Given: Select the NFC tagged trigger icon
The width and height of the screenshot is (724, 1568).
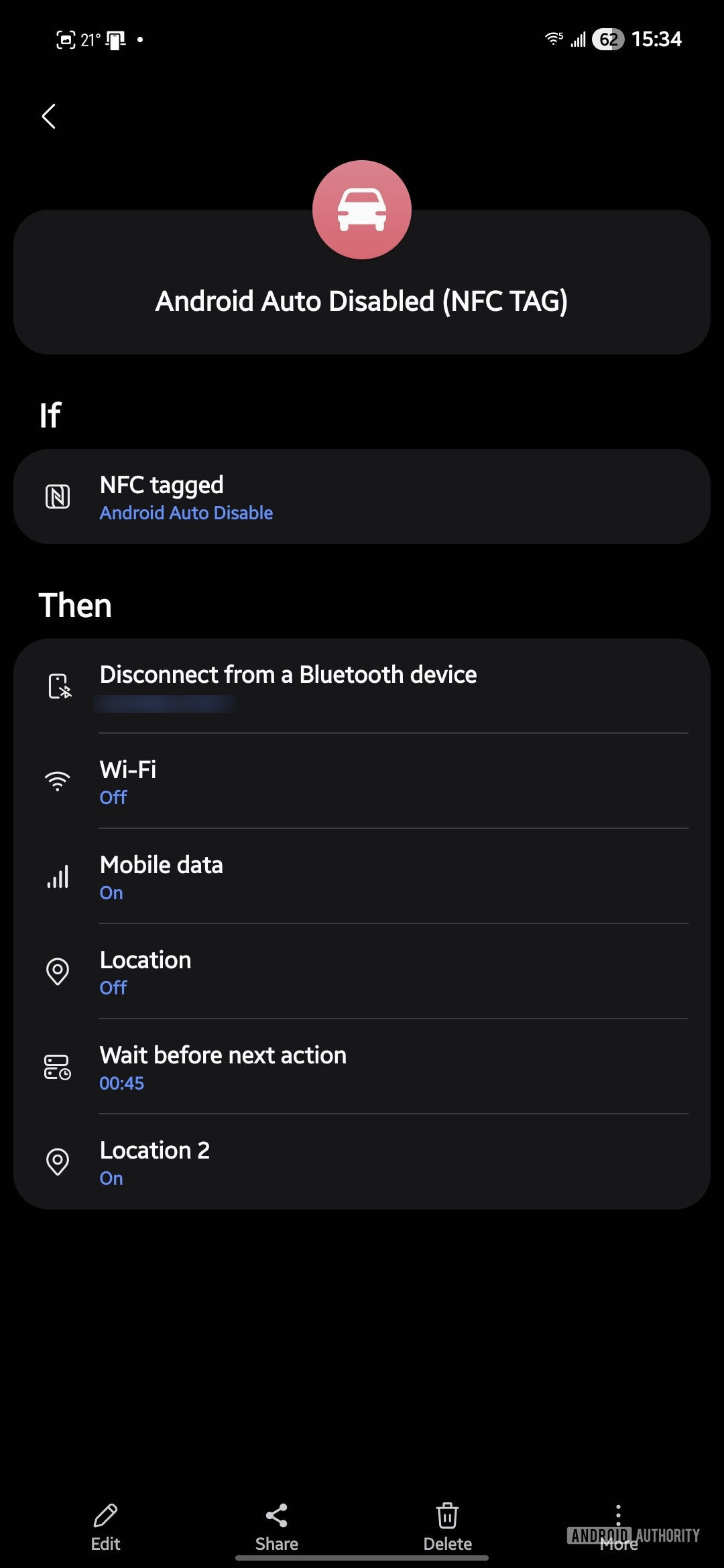Looking at the screenshot, I should pos(58,497).
